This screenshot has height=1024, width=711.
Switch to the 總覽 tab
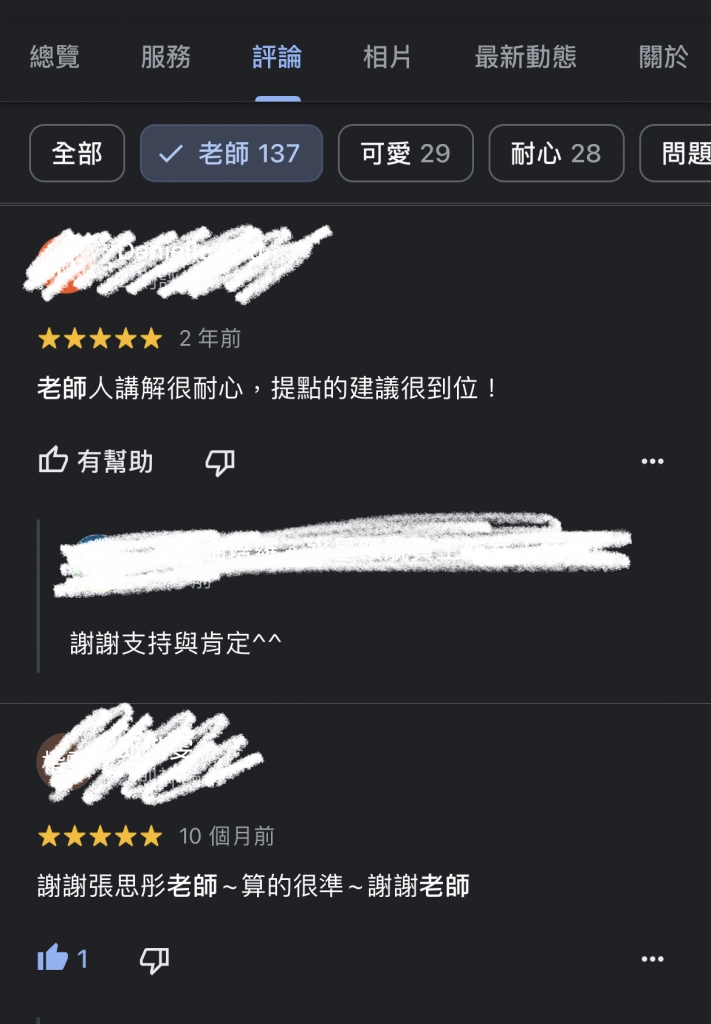(x=55, y=57)
